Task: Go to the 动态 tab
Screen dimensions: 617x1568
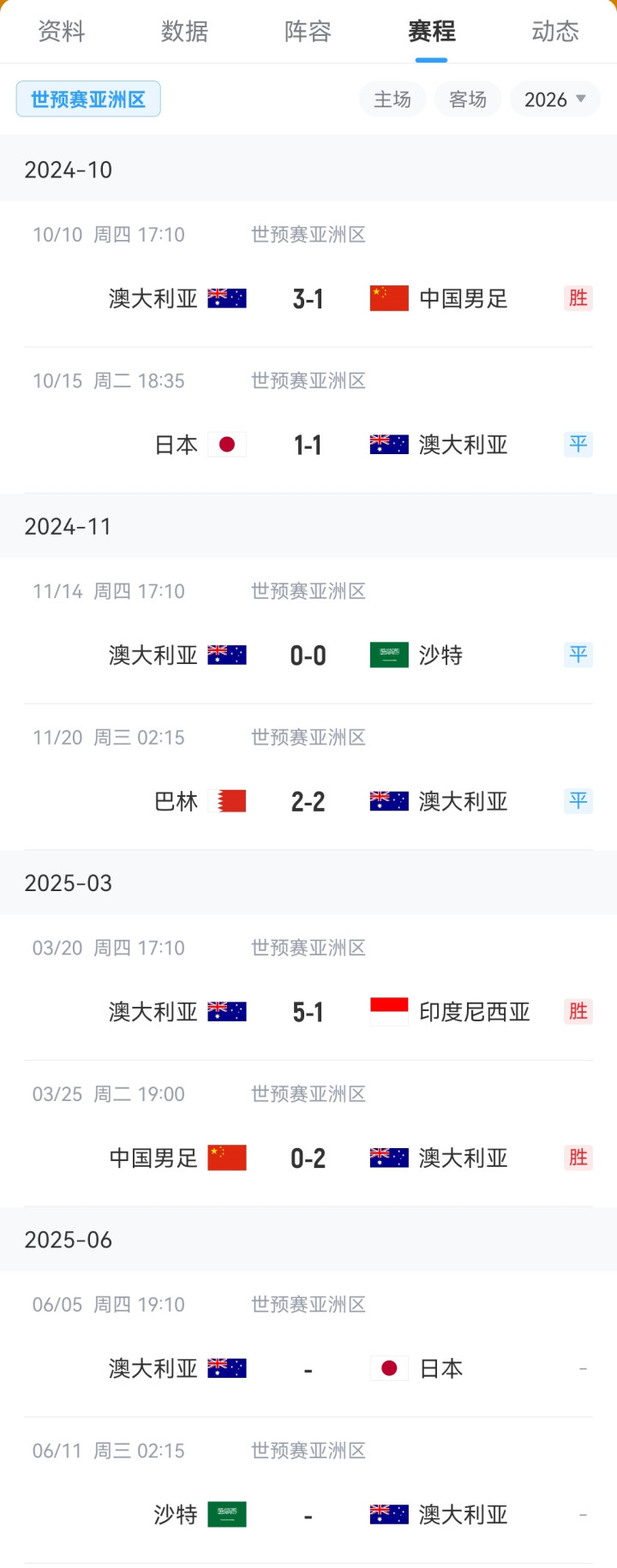Action: [555, 32]
